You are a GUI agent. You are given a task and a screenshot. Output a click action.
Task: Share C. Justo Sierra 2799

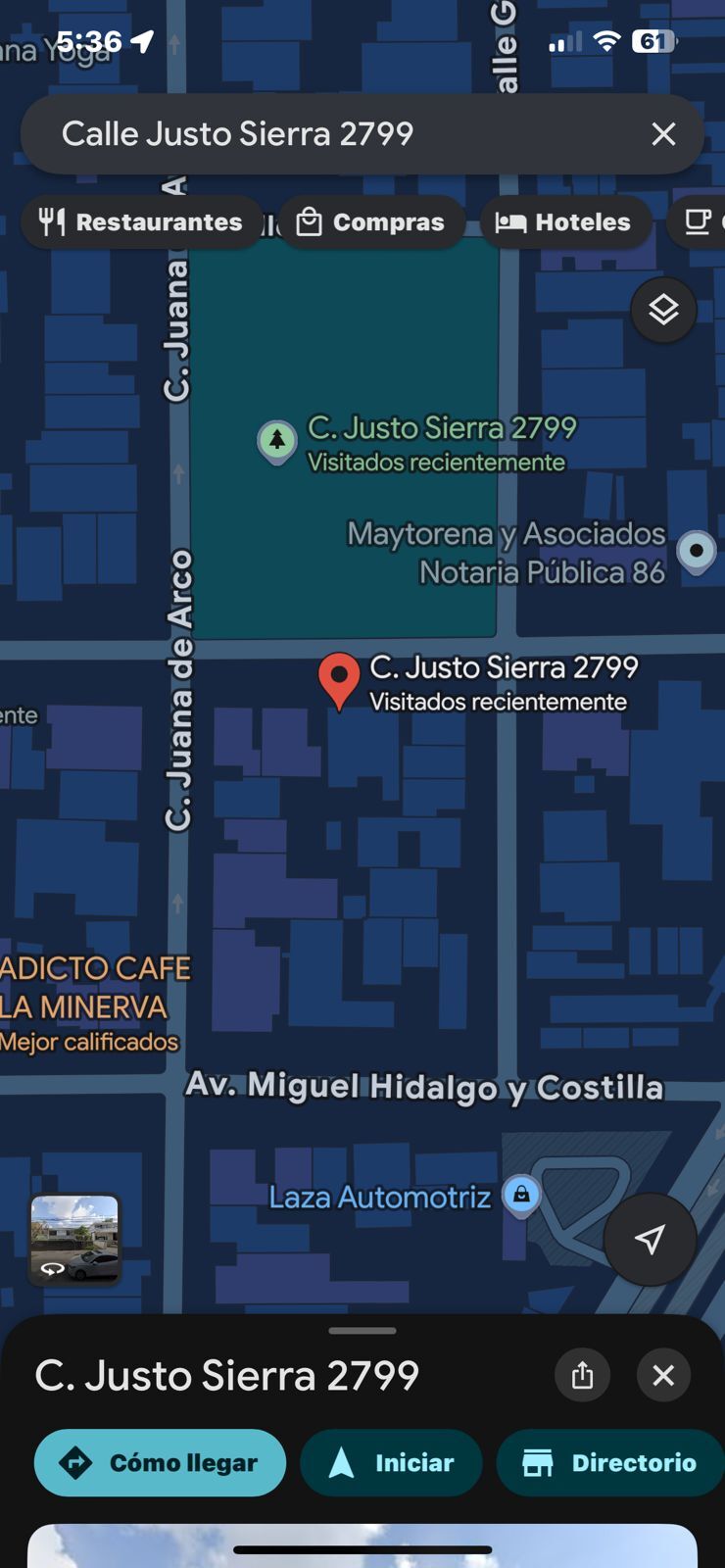[x=582, y=1375]
